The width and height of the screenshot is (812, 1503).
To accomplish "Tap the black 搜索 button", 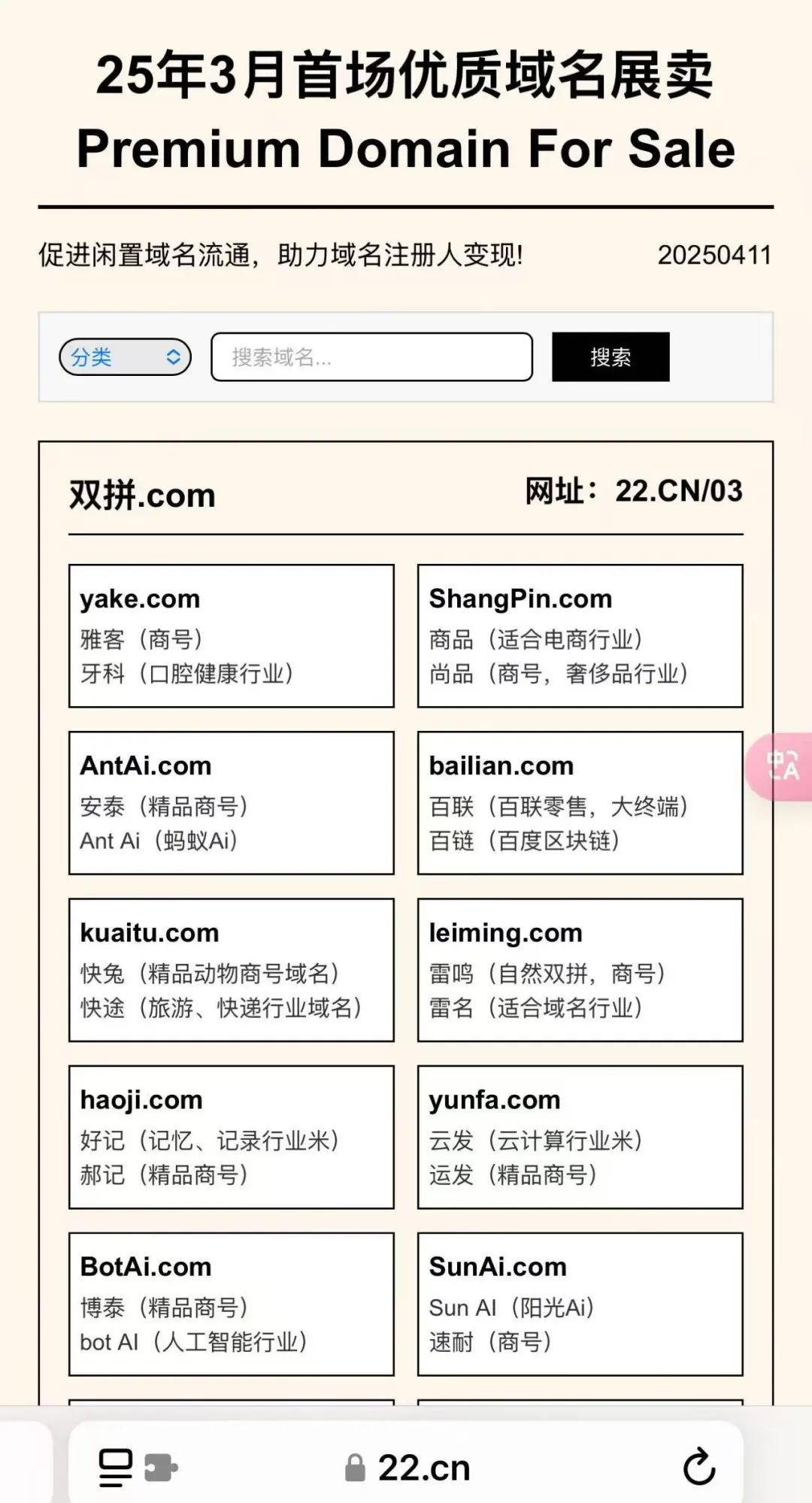I will (x=611, y=356).
